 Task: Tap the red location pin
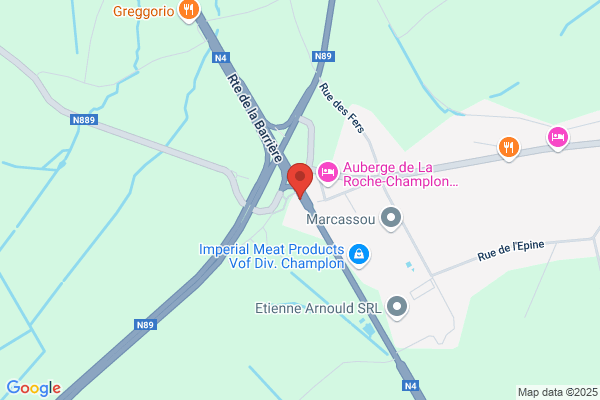[300, 180]
